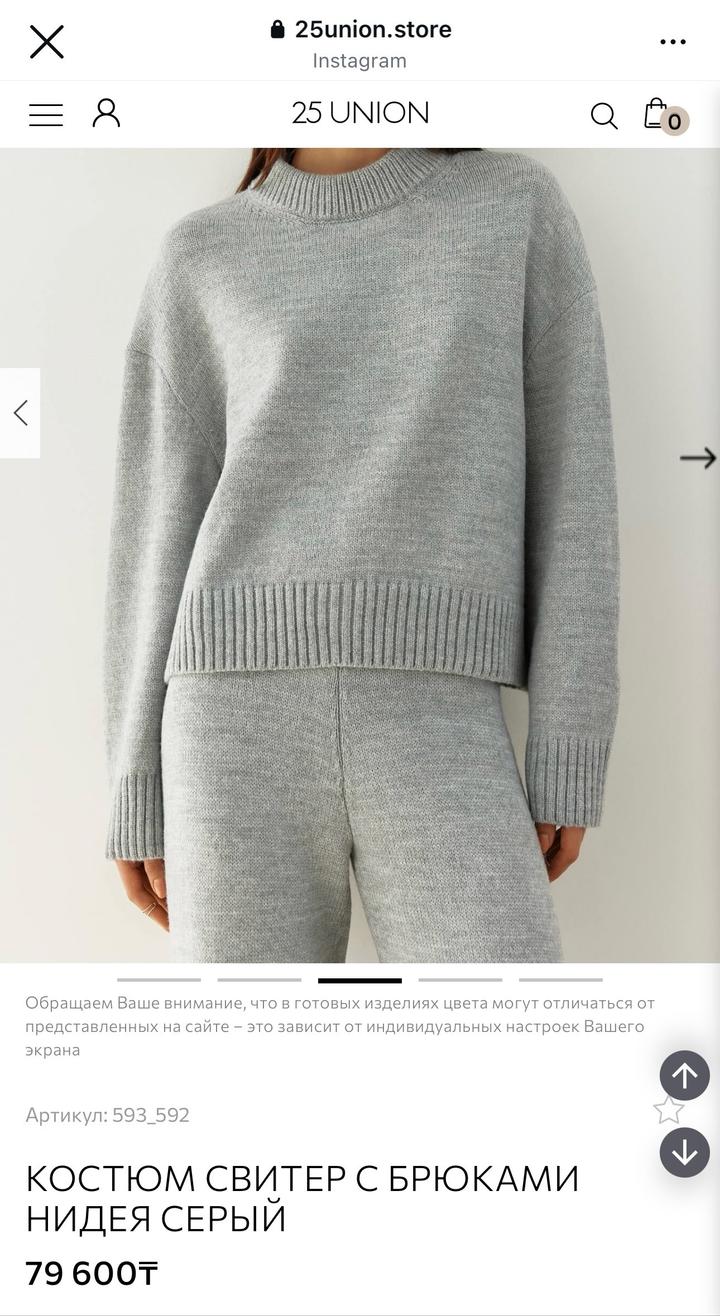The width and height of the screenshot is (720, 1316).
Task: Jump down with the down arrow button
Action: click(x=685, y=1152)
